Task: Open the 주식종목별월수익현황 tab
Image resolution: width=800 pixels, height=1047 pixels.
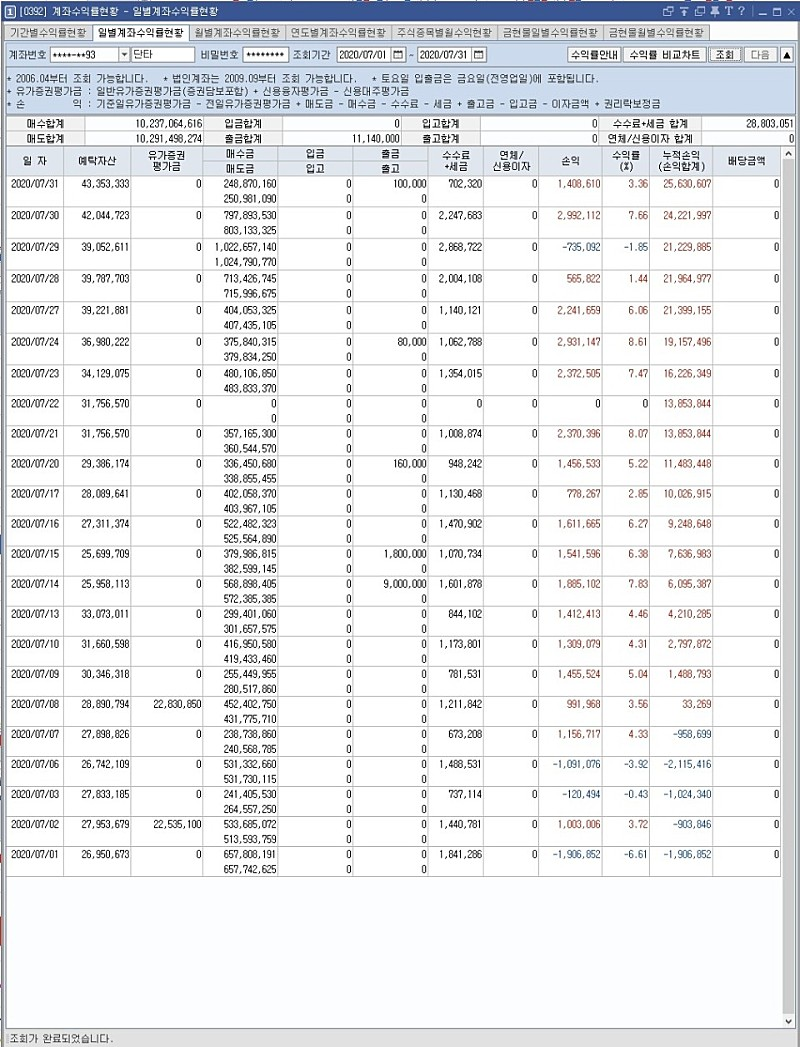Action: (x=442, y=33)
